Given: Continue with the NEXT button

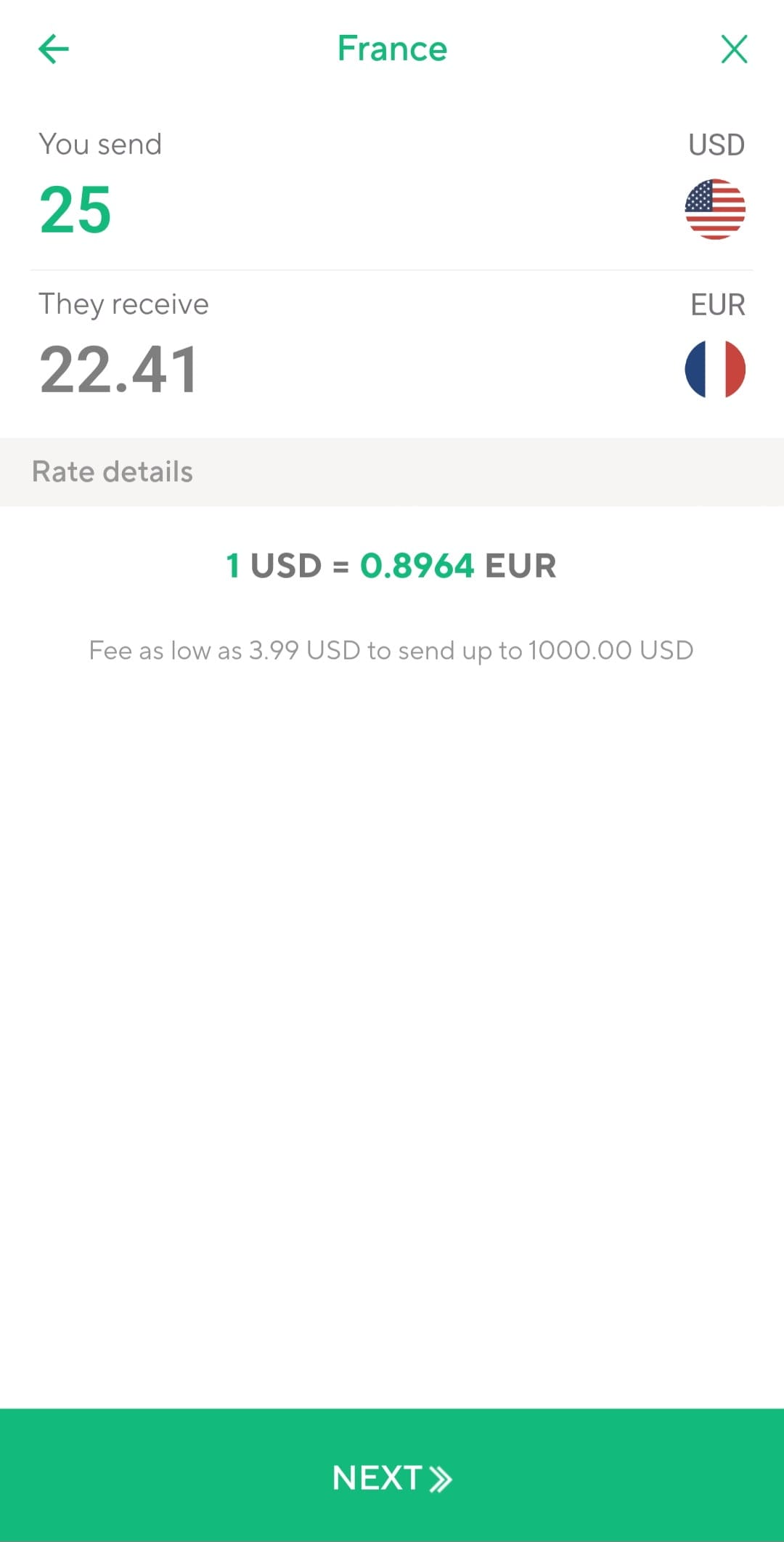Looking at the screenshot, I should [x=392, y=1475].
